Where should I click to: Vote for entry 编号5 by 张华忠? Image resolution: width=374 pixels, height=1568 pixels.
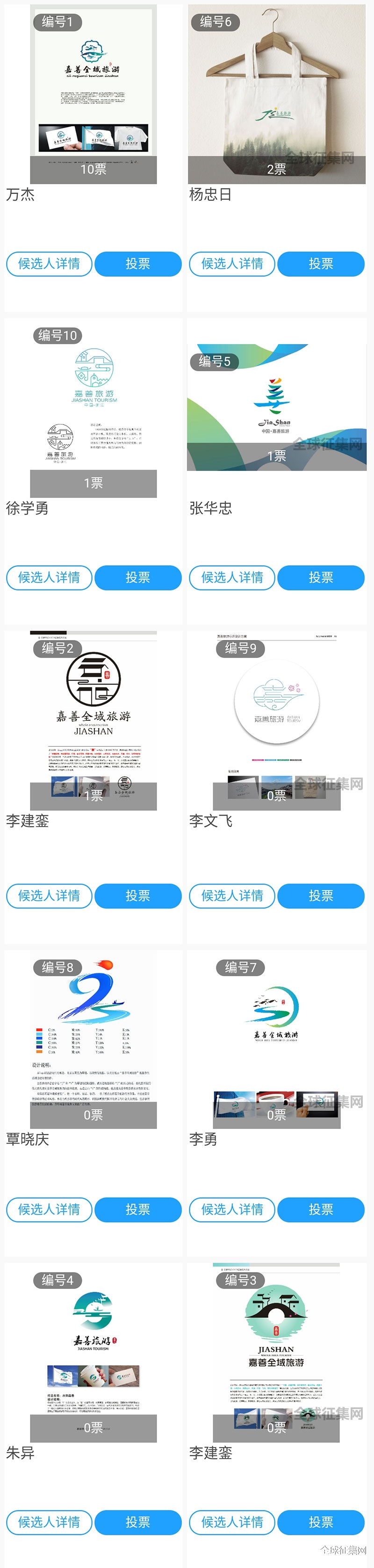[x=320, y=578]
